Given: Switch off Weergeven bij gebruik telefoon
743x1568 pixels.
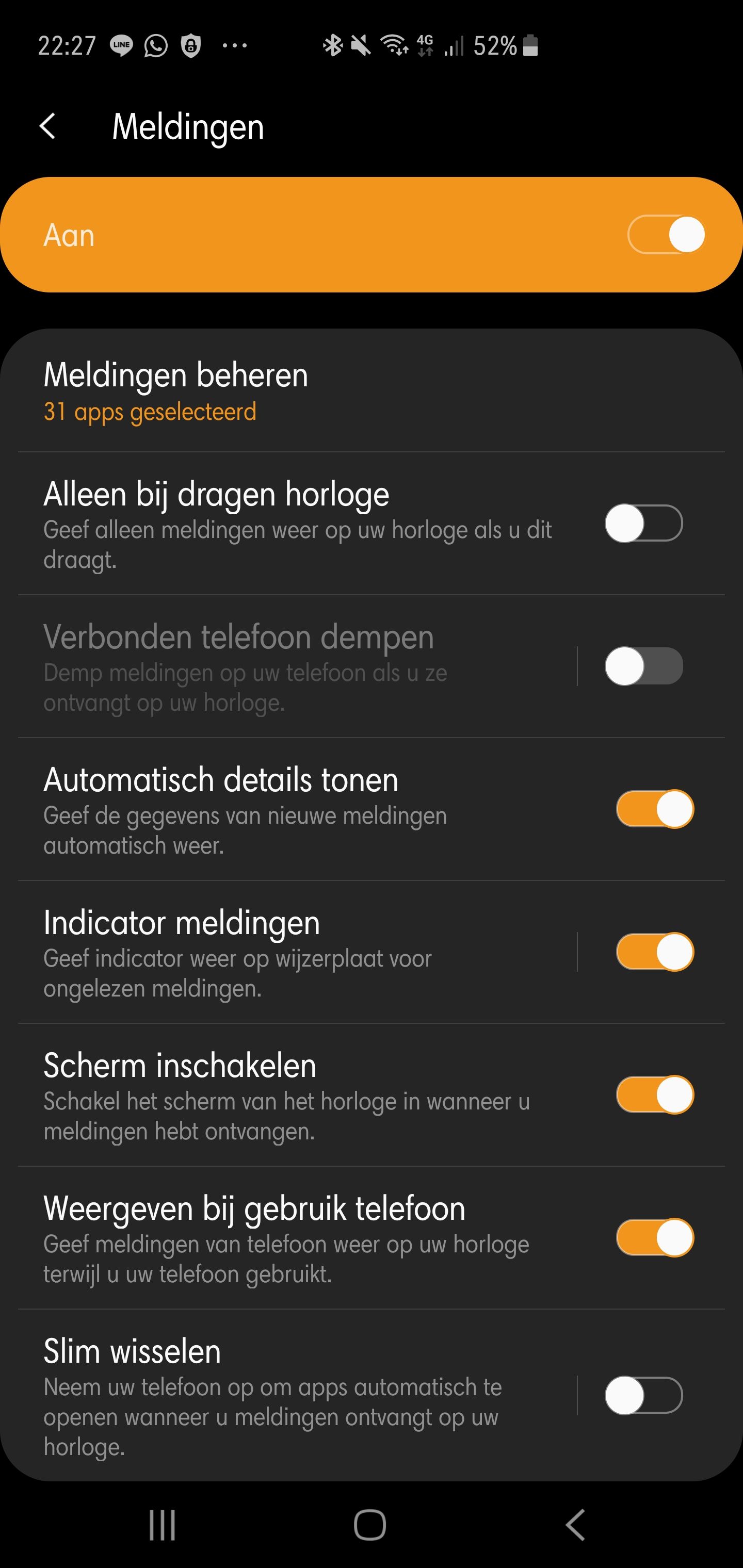Looking at the screenshot, I should pyautogui.click(x=655, y=1237).
